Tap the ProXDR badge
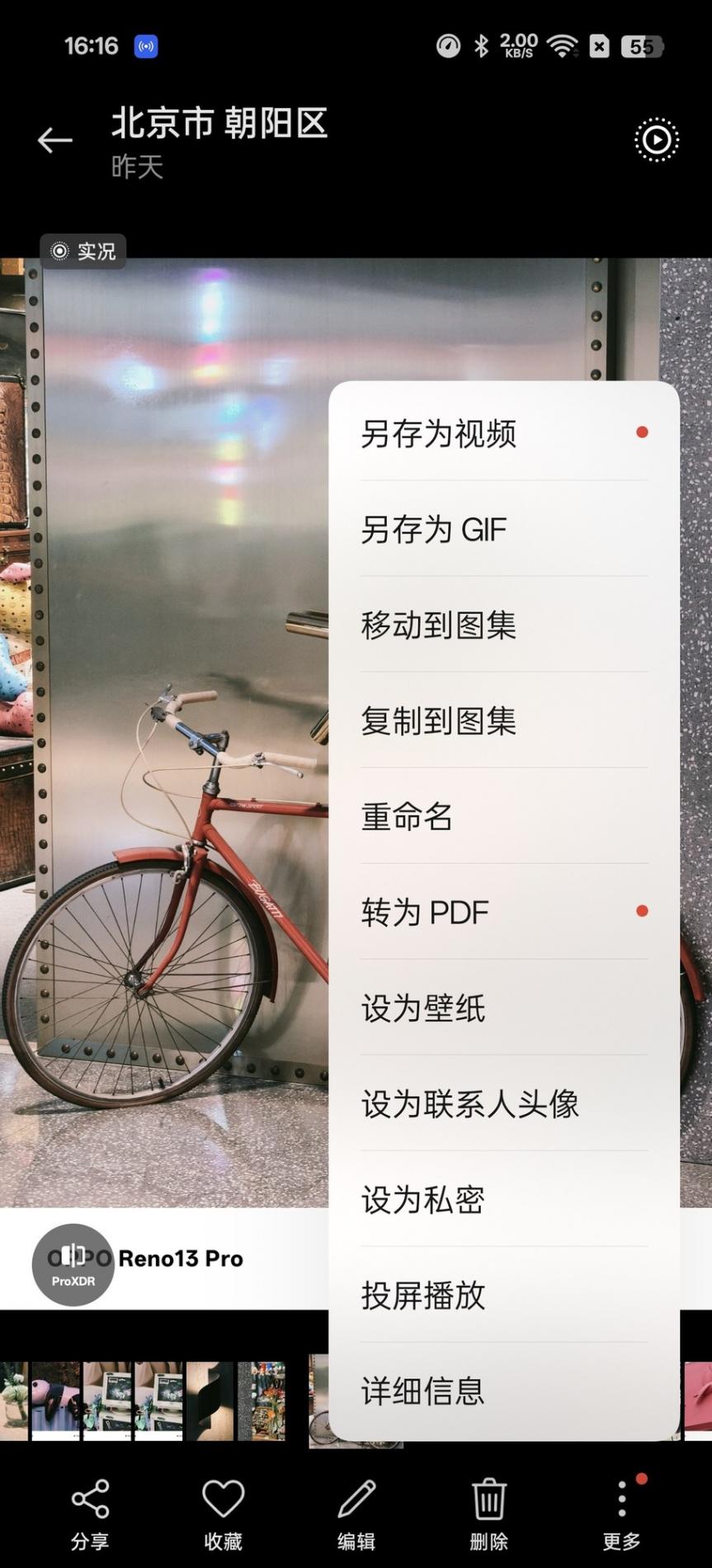The height and width of the screenshot is (1568, 712). click(x=73, y=1264)
